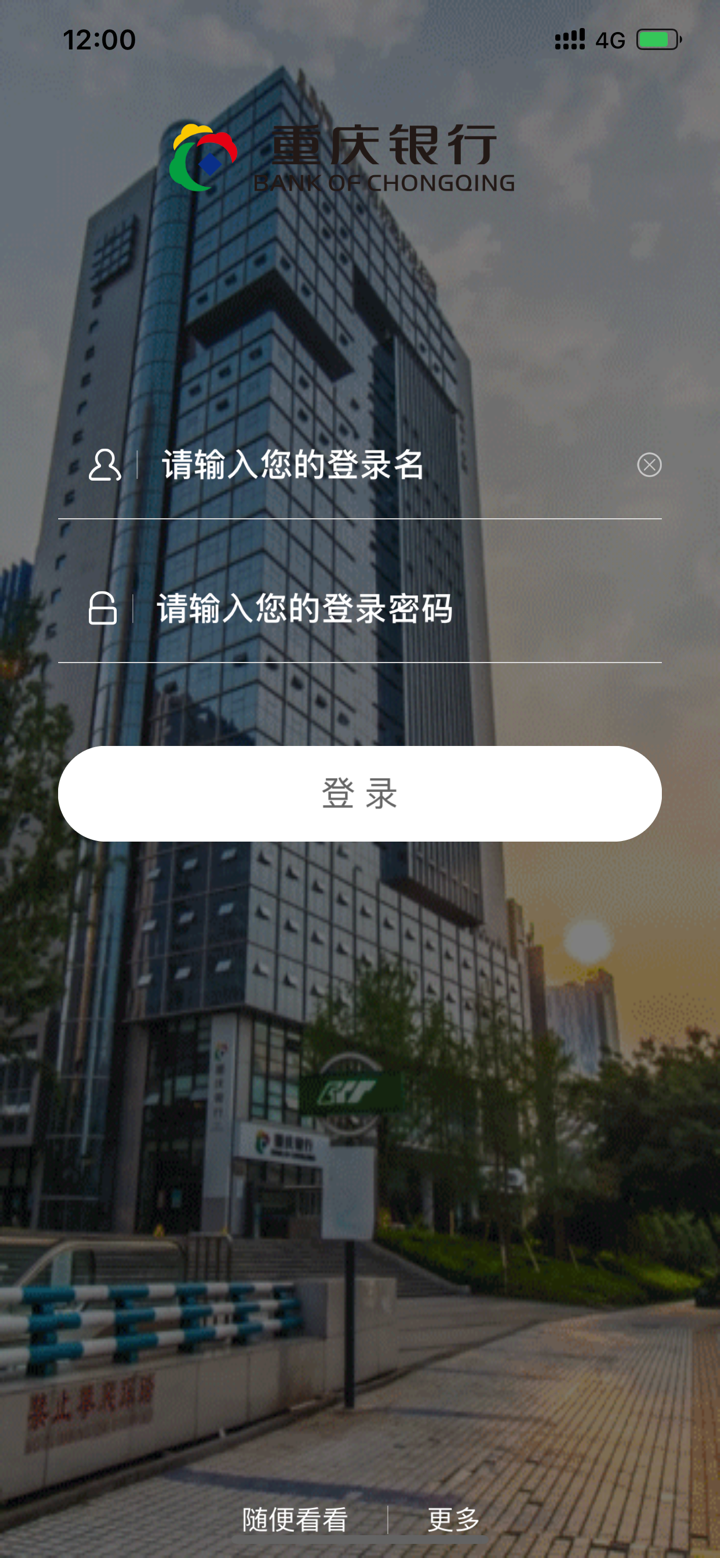This screenshot has width=720, height=1558.
Task: Click the divider between 随便看看 and 更多
Action: tap(388, 1517)
